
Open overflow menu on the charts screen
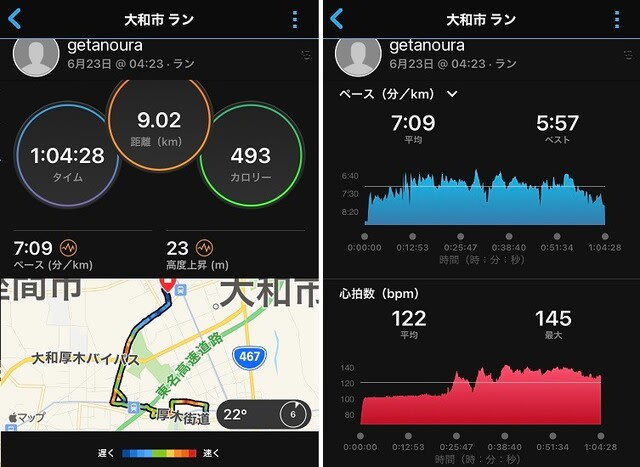[x=618, y=19]
